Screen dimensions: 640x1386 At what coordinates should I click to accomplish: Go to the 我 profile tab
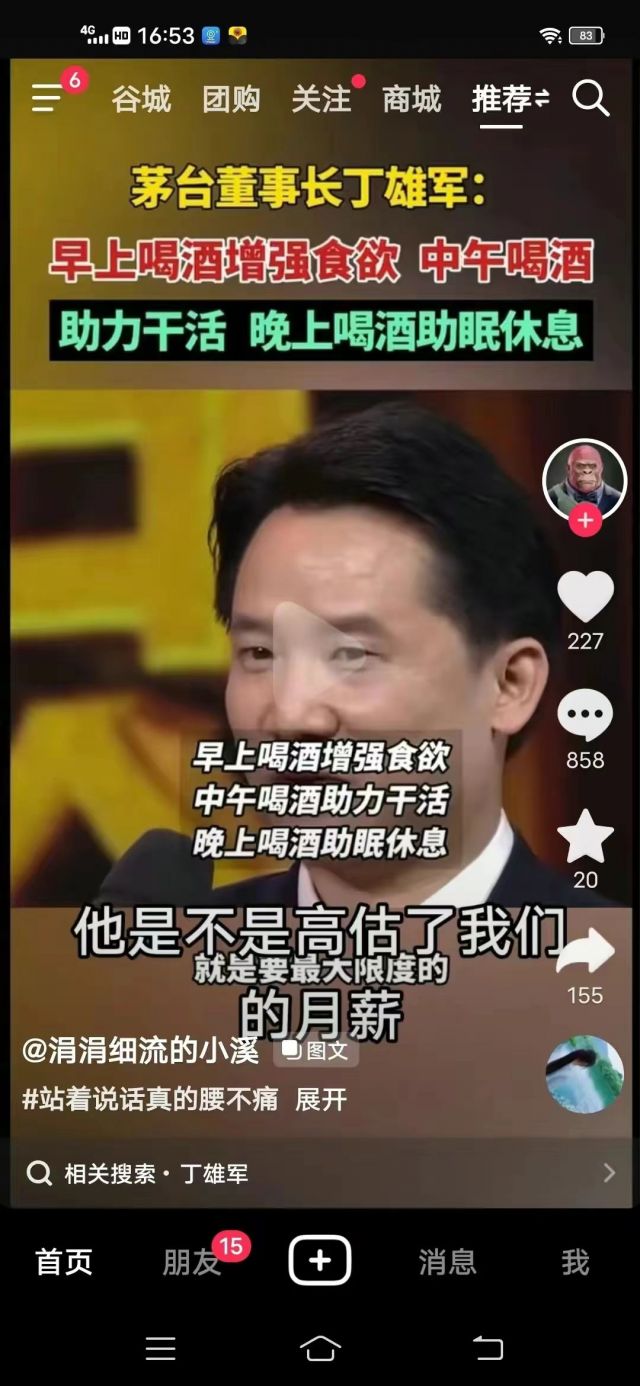coord(575,1262)
